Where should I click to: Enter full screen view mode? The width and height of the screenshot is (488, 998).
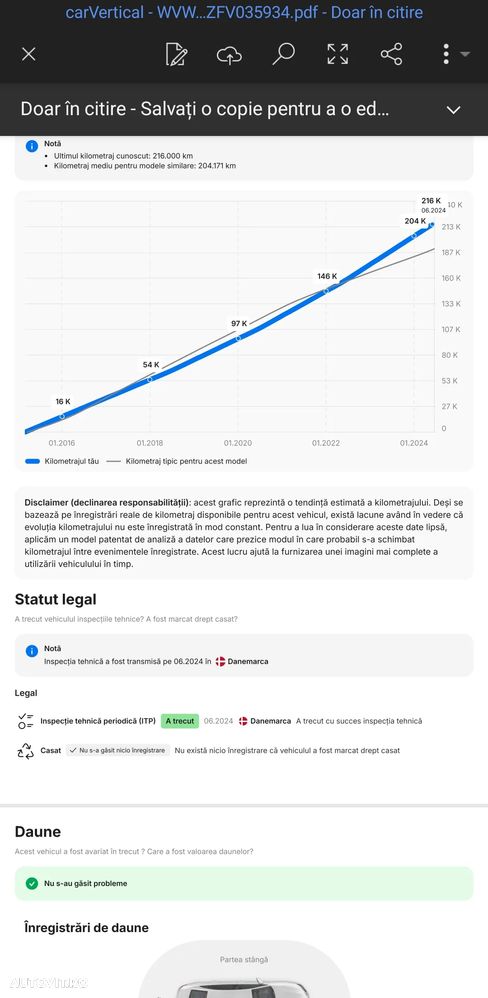tap(338, 54)
